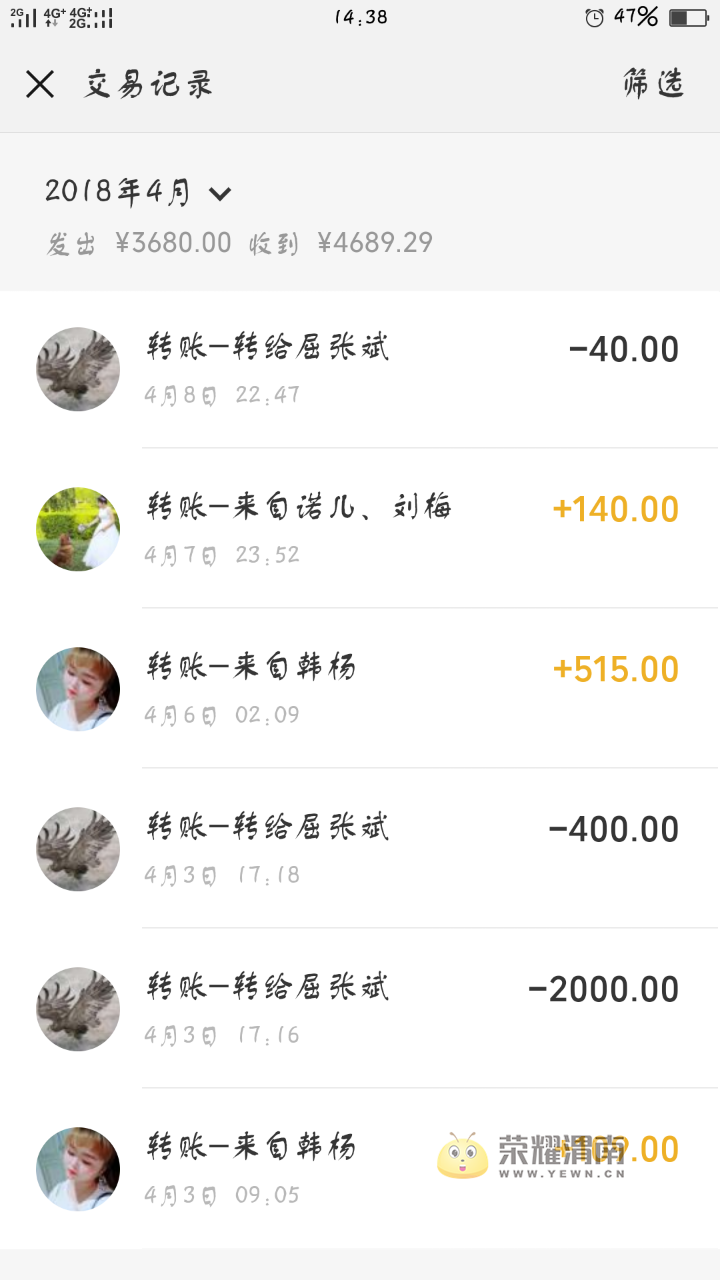The height and width of the screenshot is (1280, 720).
Task: Close the 交易记录 page
Action: (x=40, y=84)
